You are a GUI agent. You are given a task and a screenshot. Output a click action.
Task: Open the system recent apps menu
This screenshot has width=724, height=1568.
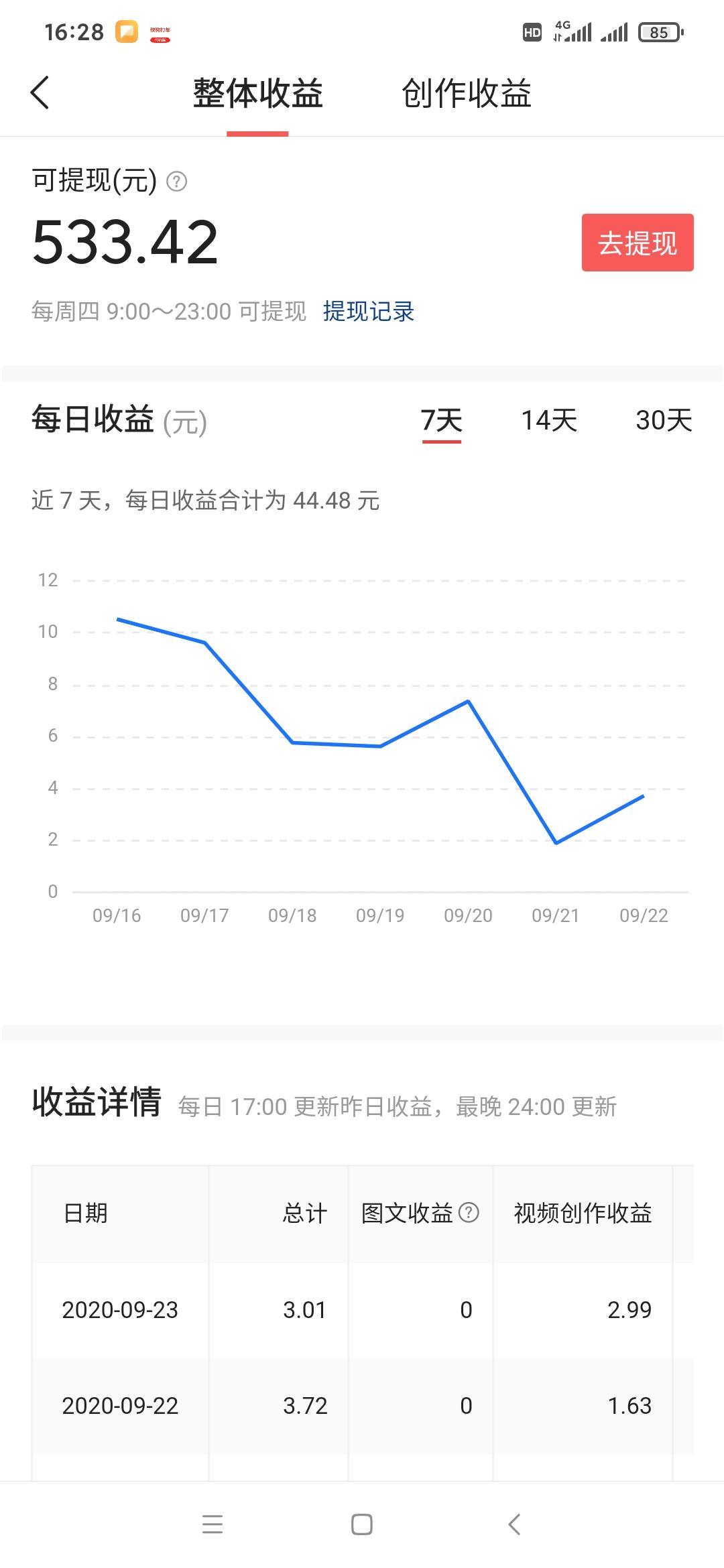point(213,1524)
